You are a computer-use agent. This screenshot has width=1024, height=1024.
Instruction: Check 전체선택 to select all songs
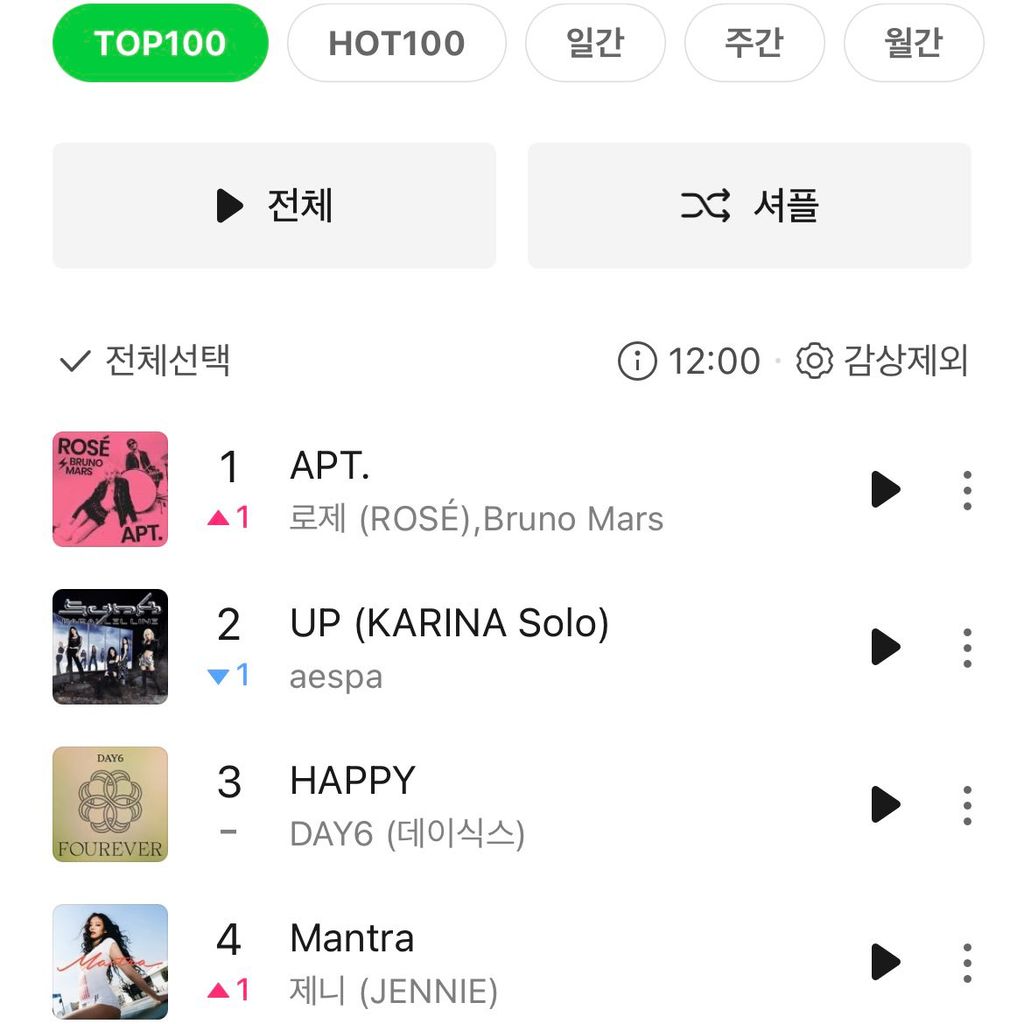pyautogui.click(x=145, y=360)
